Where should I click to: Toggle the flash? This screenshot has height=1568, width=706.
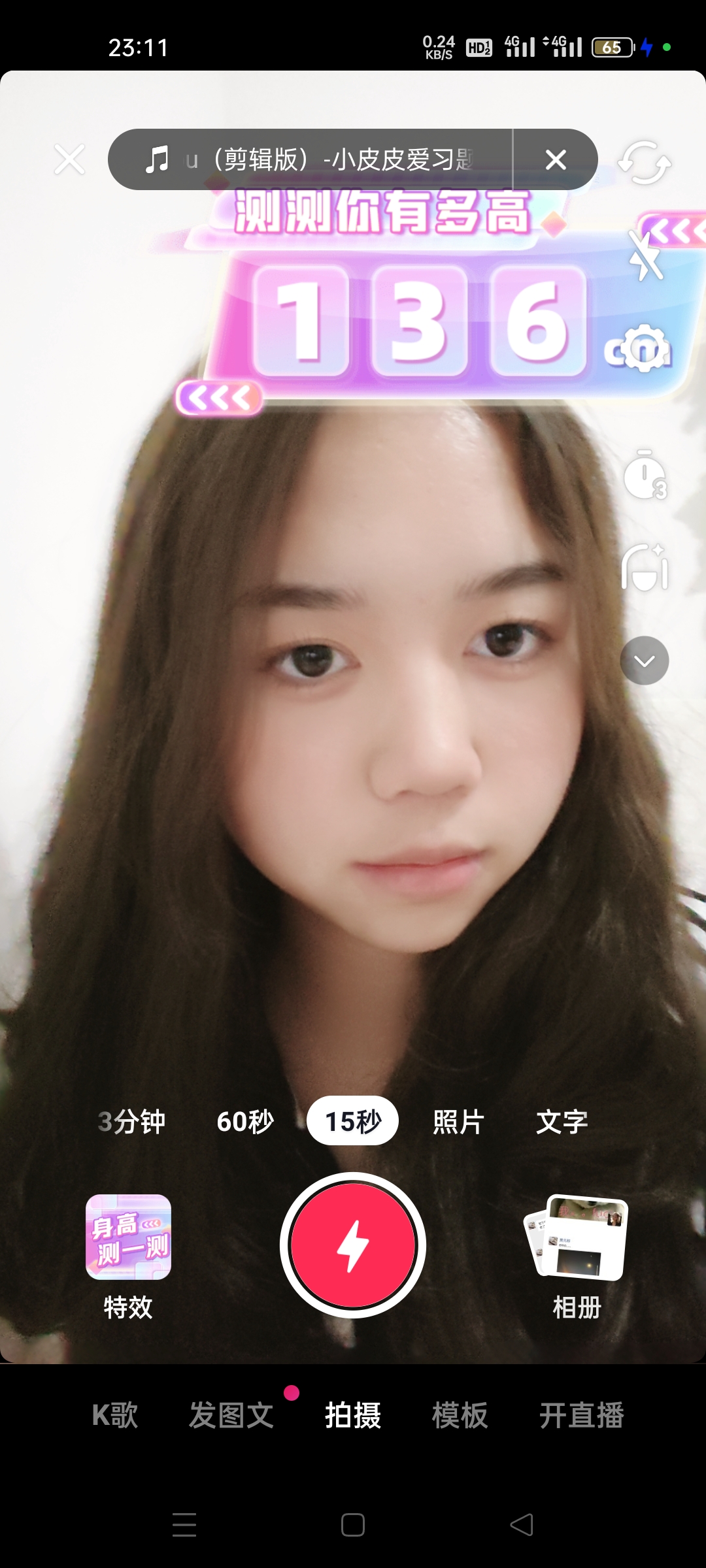coord(646,257)
